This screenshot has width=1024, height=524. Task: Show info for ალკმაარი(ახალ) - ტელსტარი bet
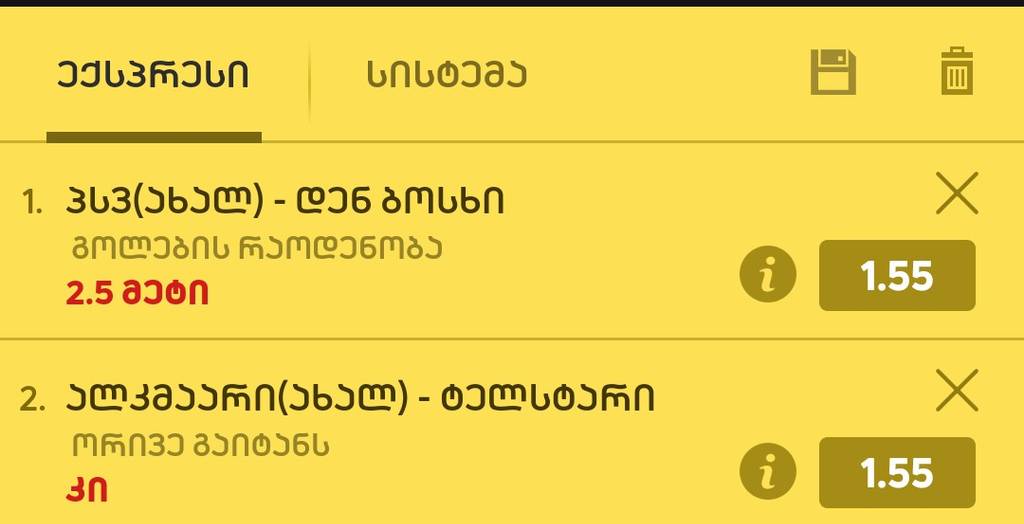[768, 472]
